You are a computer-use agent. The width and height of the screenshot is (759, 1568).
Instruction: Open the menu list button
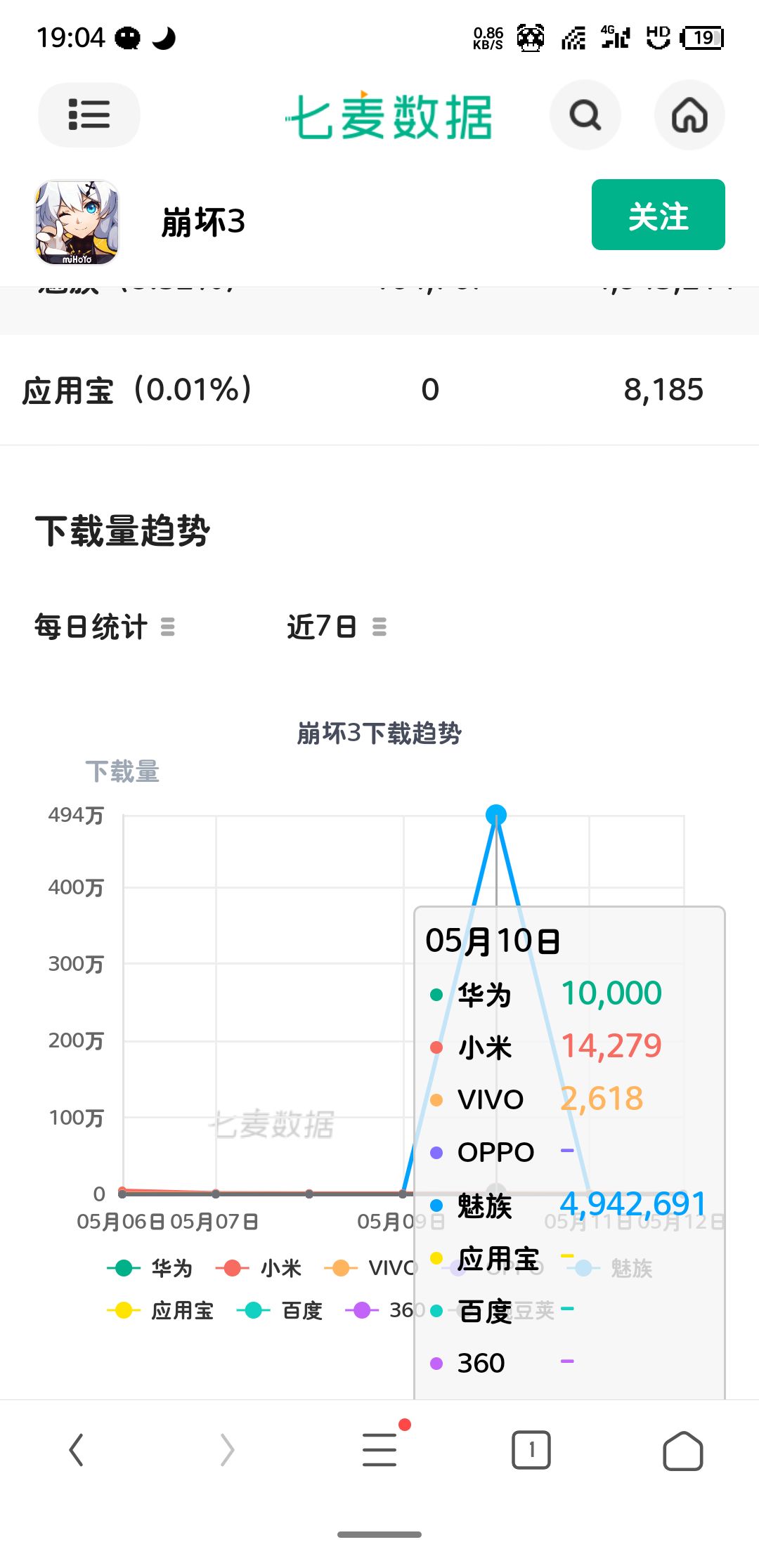[x=89, y=115]
